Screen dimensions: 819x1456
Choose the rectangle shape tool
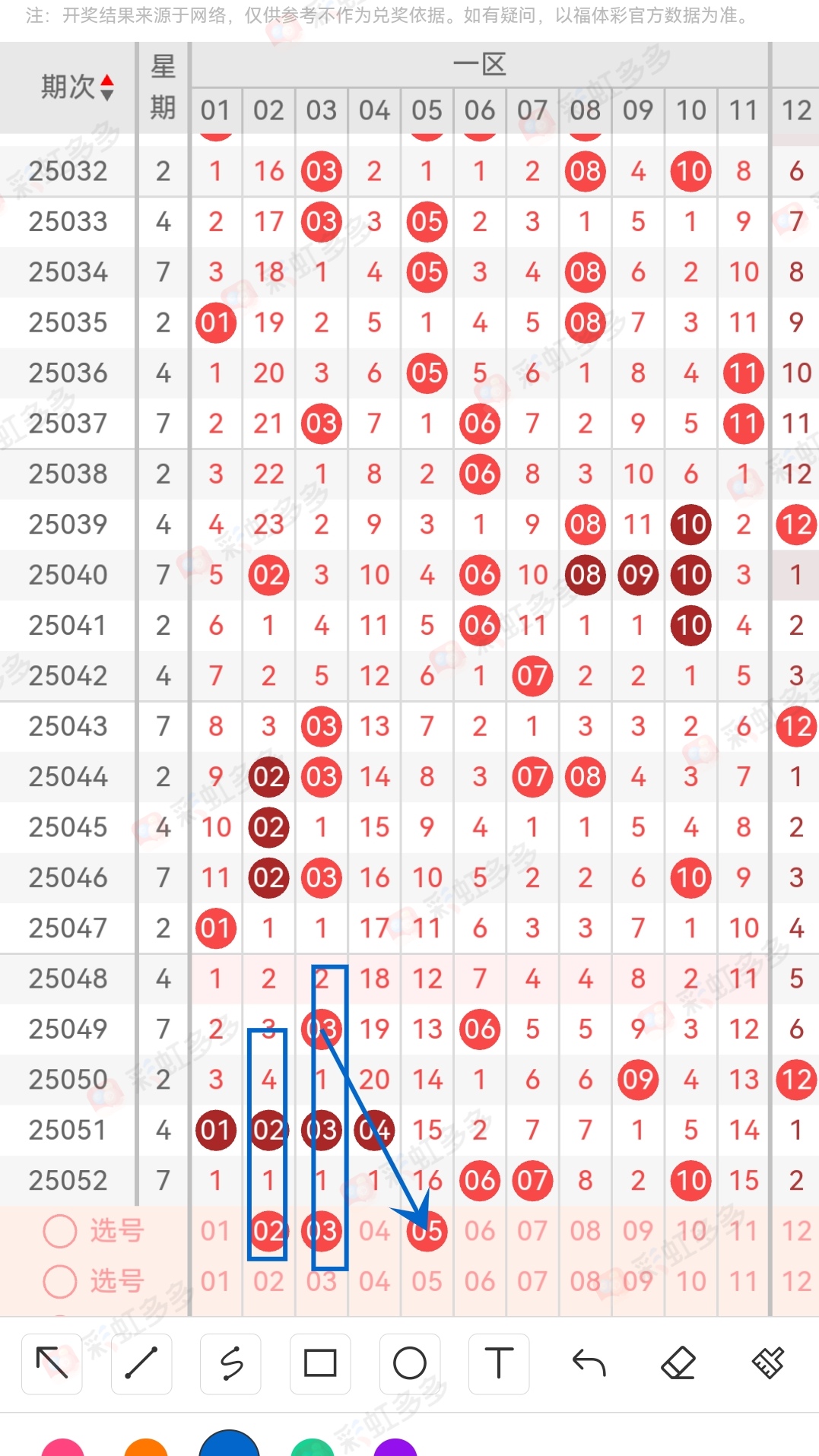pyautogui.click(x=320, y=1363)
